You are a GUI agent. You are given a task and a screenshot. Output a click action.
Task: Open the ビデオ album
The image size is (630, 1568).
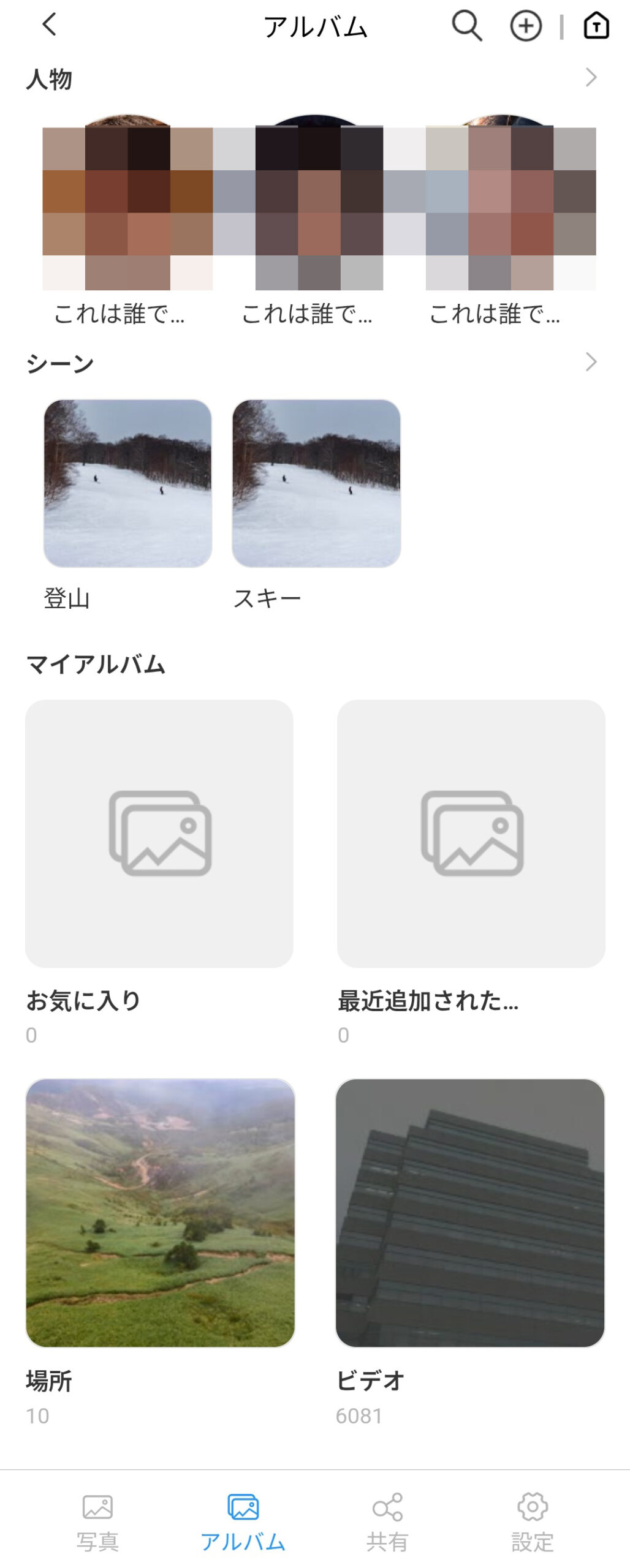(x=470, y=1213)
